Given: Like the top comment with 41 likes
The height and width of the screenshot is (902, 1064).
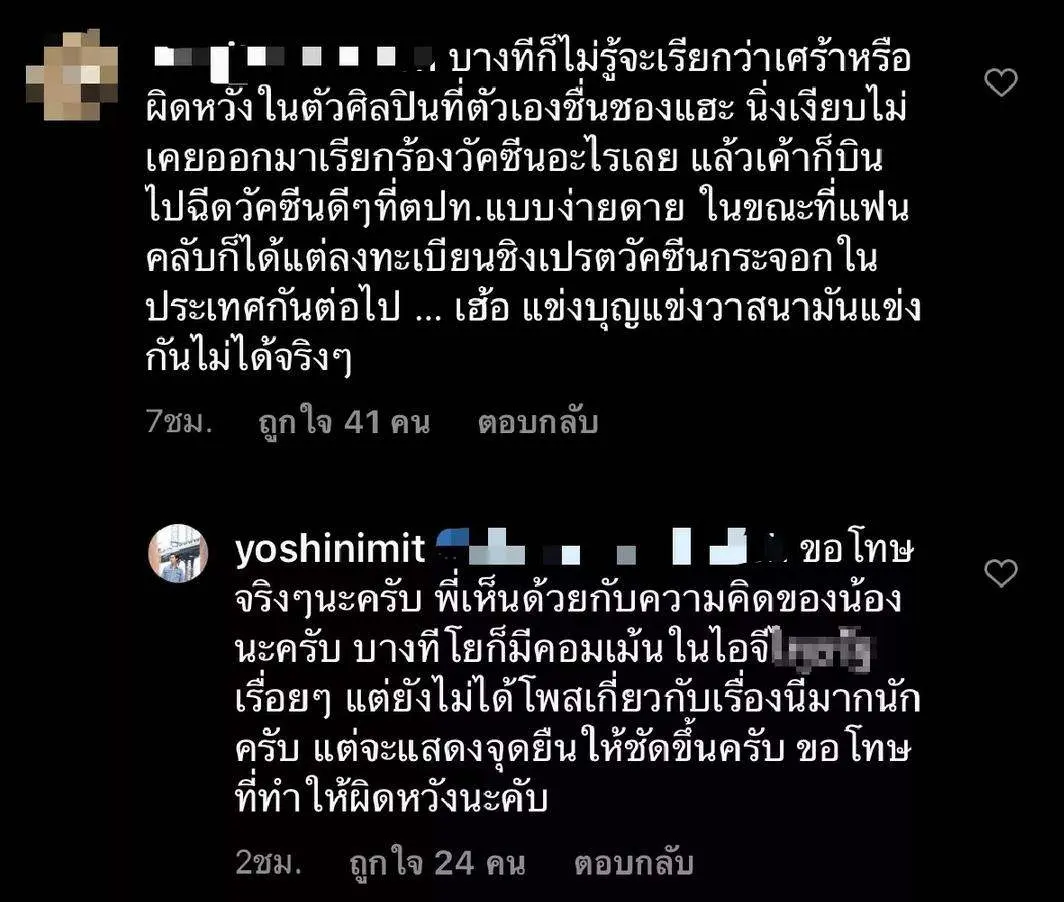Looking at the screenshot, I should tap(1000, 82).
